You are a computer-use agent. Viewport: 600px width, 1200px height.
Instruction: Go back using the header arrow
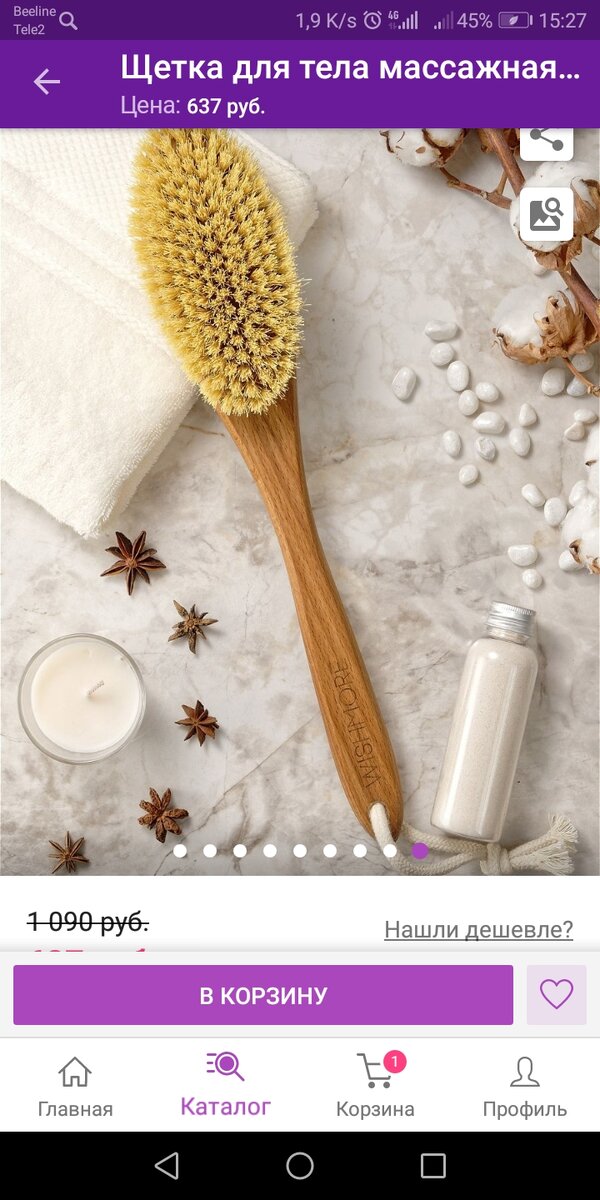(x=47, y=82)
